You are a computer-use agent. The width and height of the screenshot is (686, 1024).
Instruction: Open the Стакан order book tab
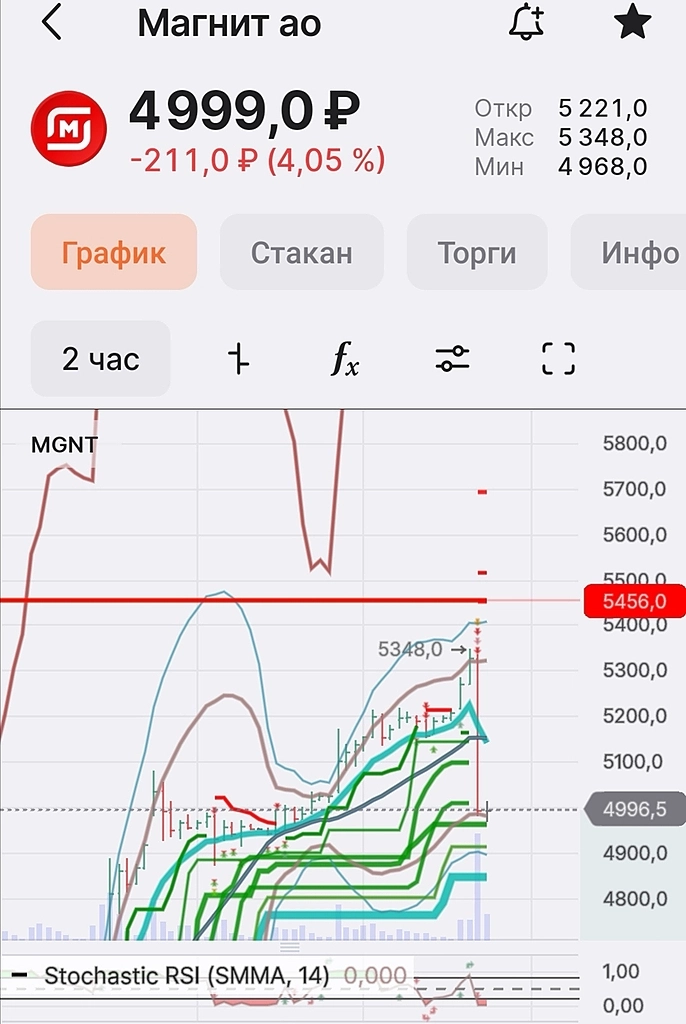point(301,252)
